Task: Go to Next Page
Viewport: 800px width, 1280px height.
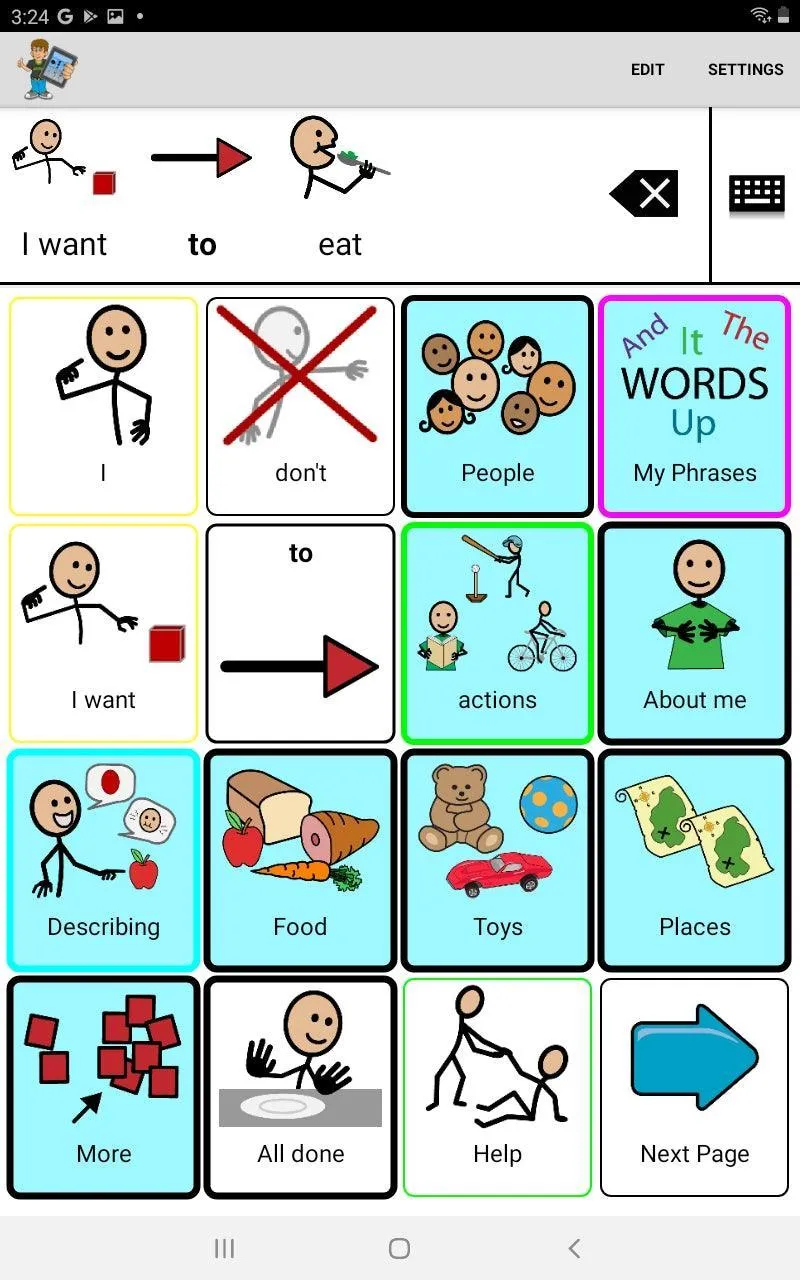Action: tap(694, 1087)
